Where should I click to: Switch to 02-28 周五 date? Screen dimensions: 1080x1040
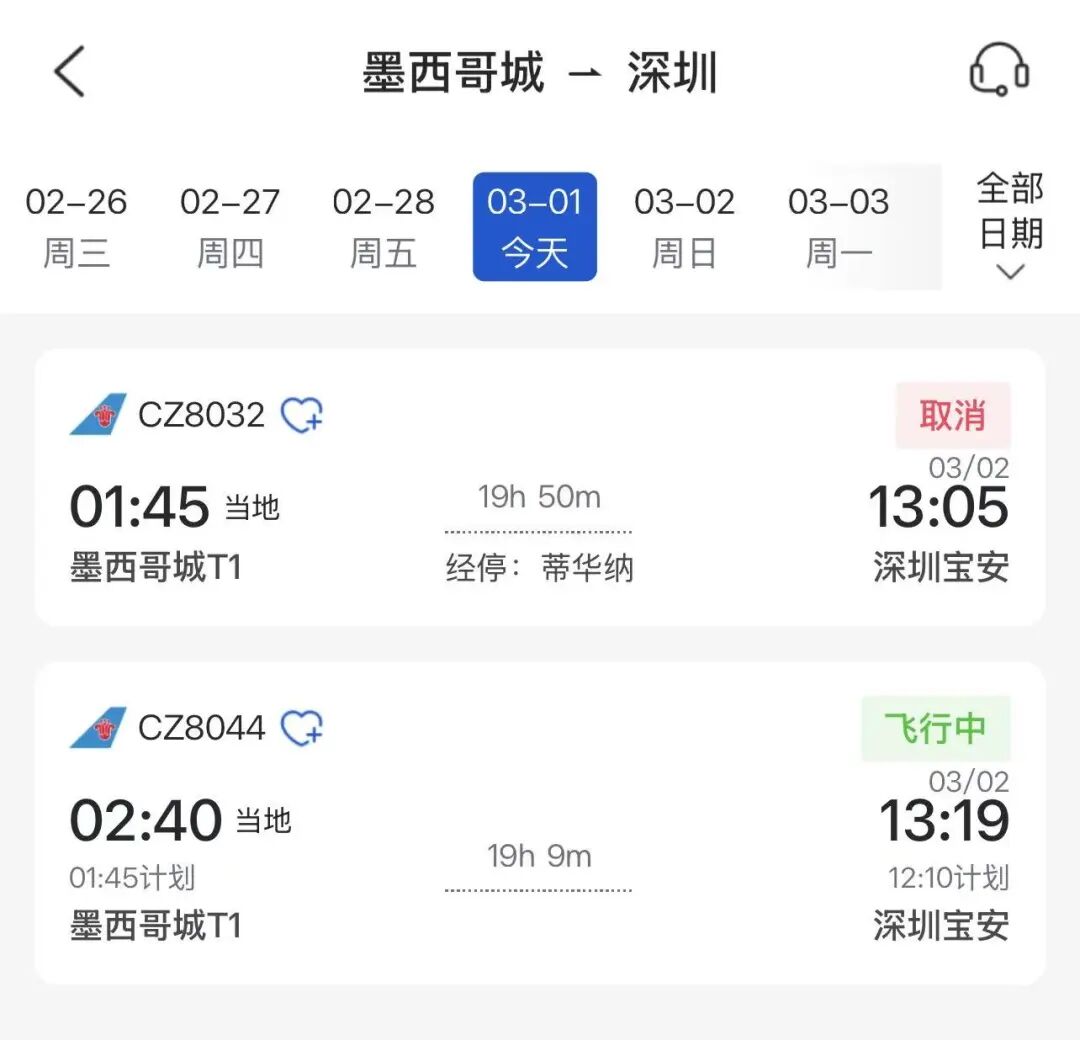pyautogui.click(x=383, y=227)
